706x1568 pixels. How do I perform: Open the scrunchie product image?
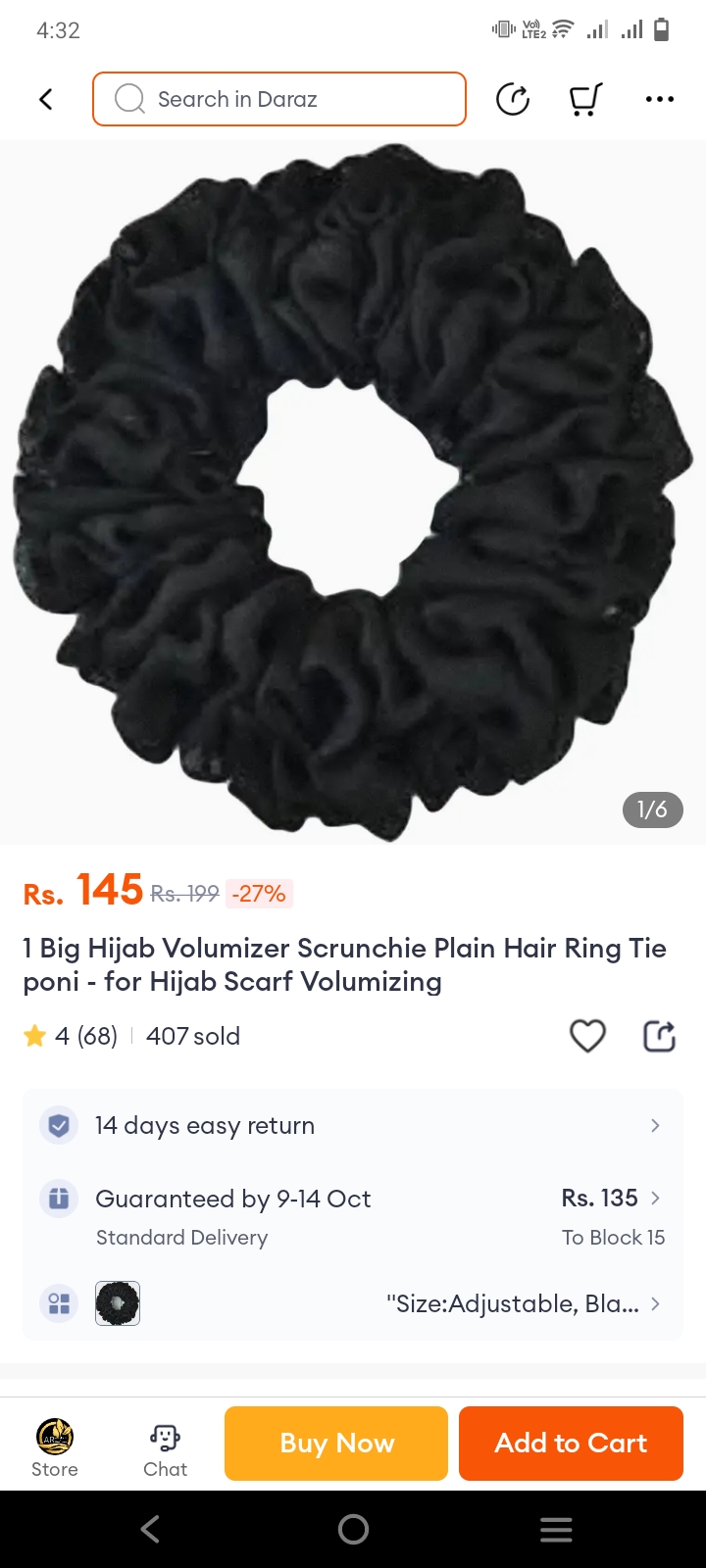[353, 490]
